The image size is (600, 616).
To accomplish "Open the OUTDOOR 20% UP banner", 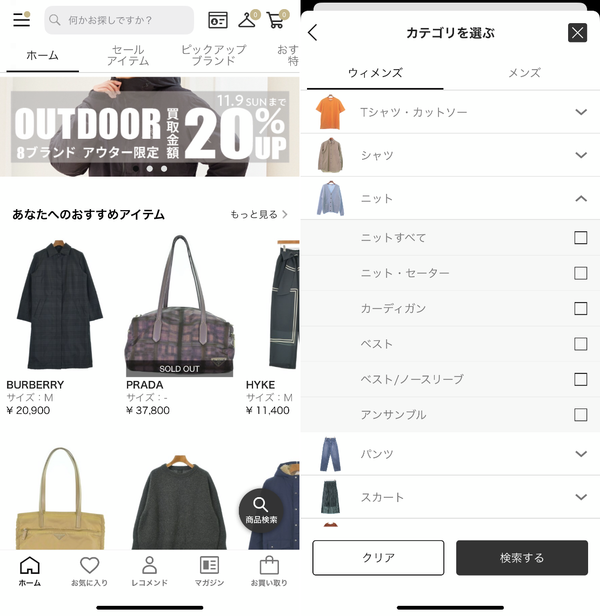I will (x=150, y=126).
